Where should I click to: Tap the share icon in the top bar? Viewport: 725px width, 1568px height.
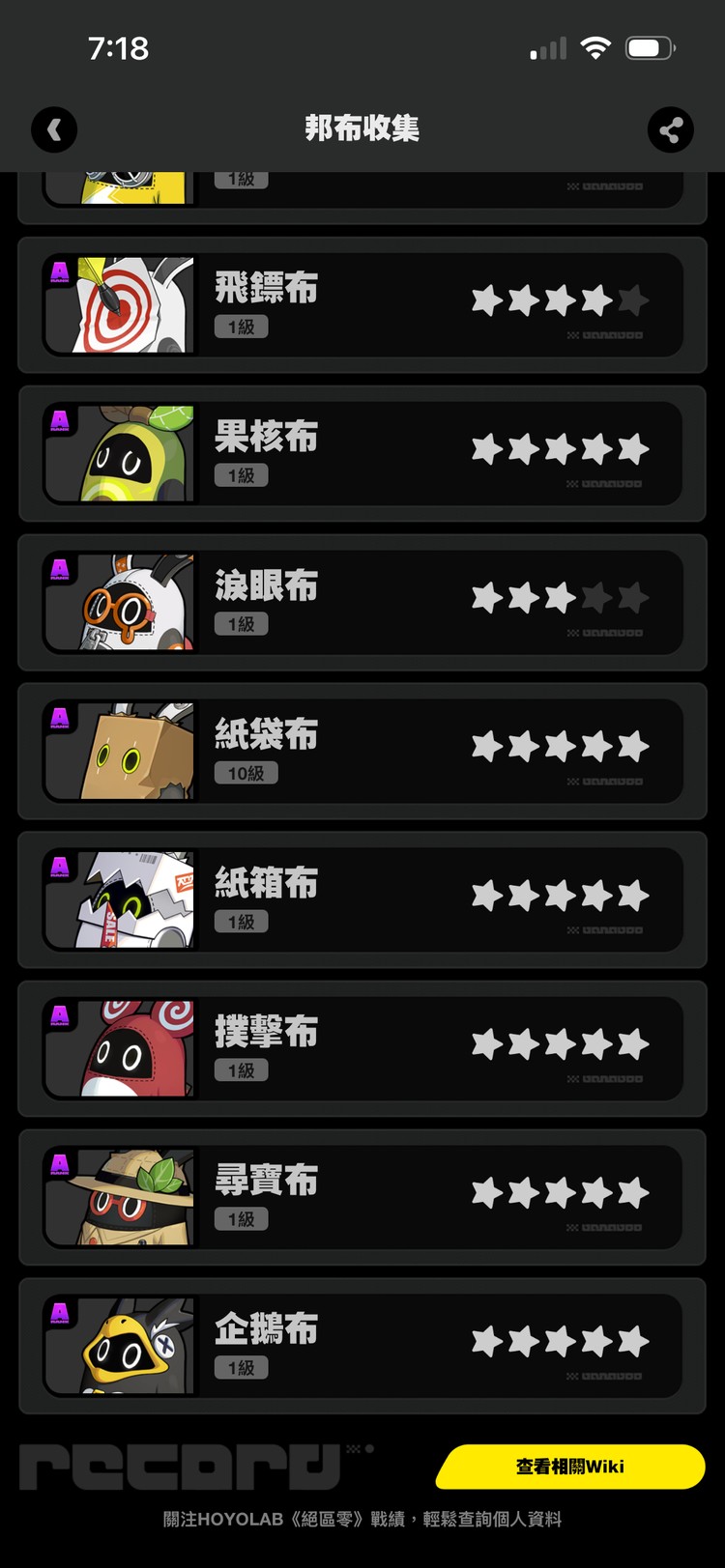tap(671, 129)
